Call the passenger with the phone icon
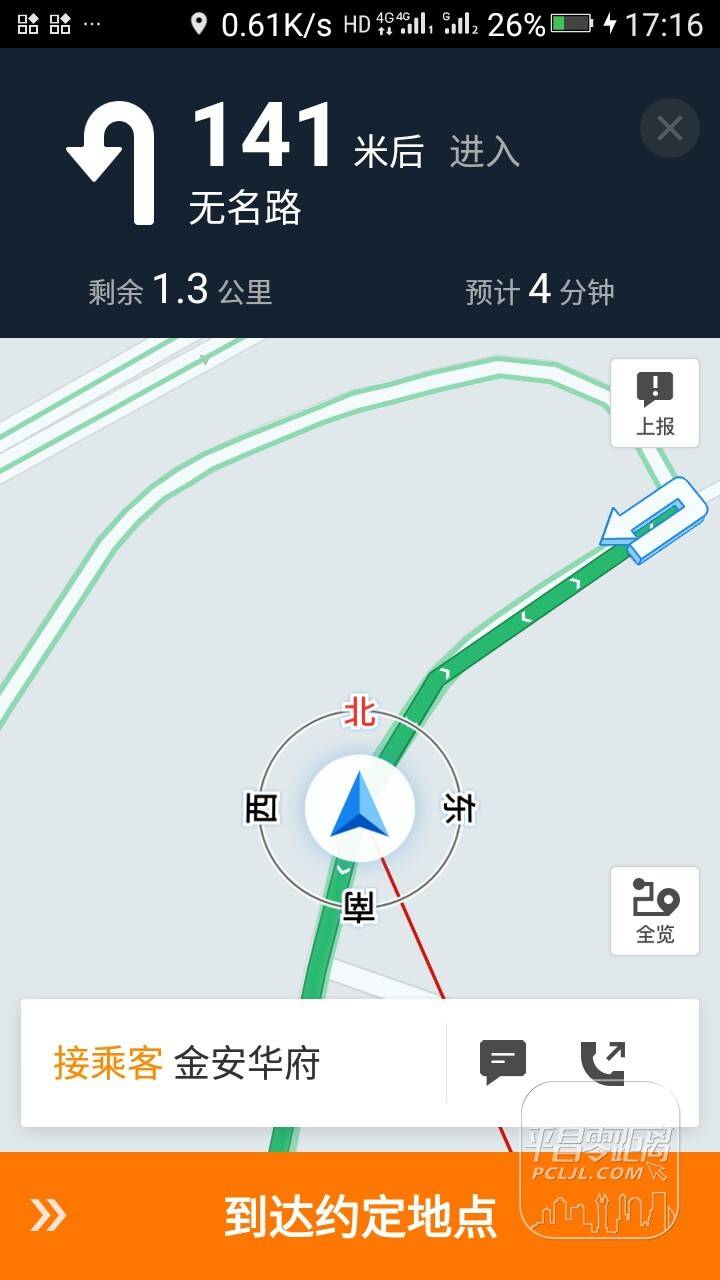 [603, 1062]
